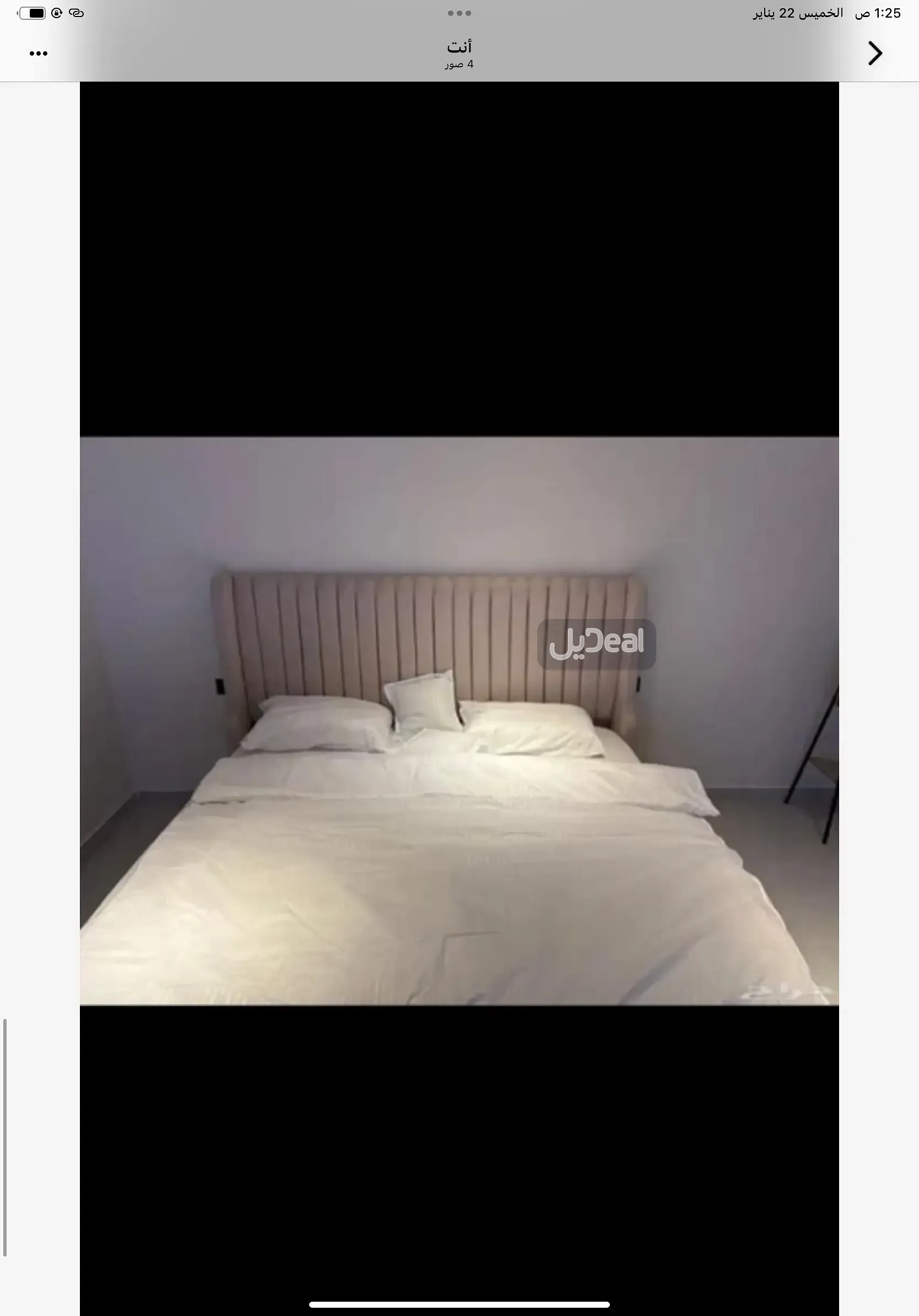This screenshot has height=1316, width=919.
Task: Tap the bed photo to toggle fullscreen
Action: coord(459,720)
